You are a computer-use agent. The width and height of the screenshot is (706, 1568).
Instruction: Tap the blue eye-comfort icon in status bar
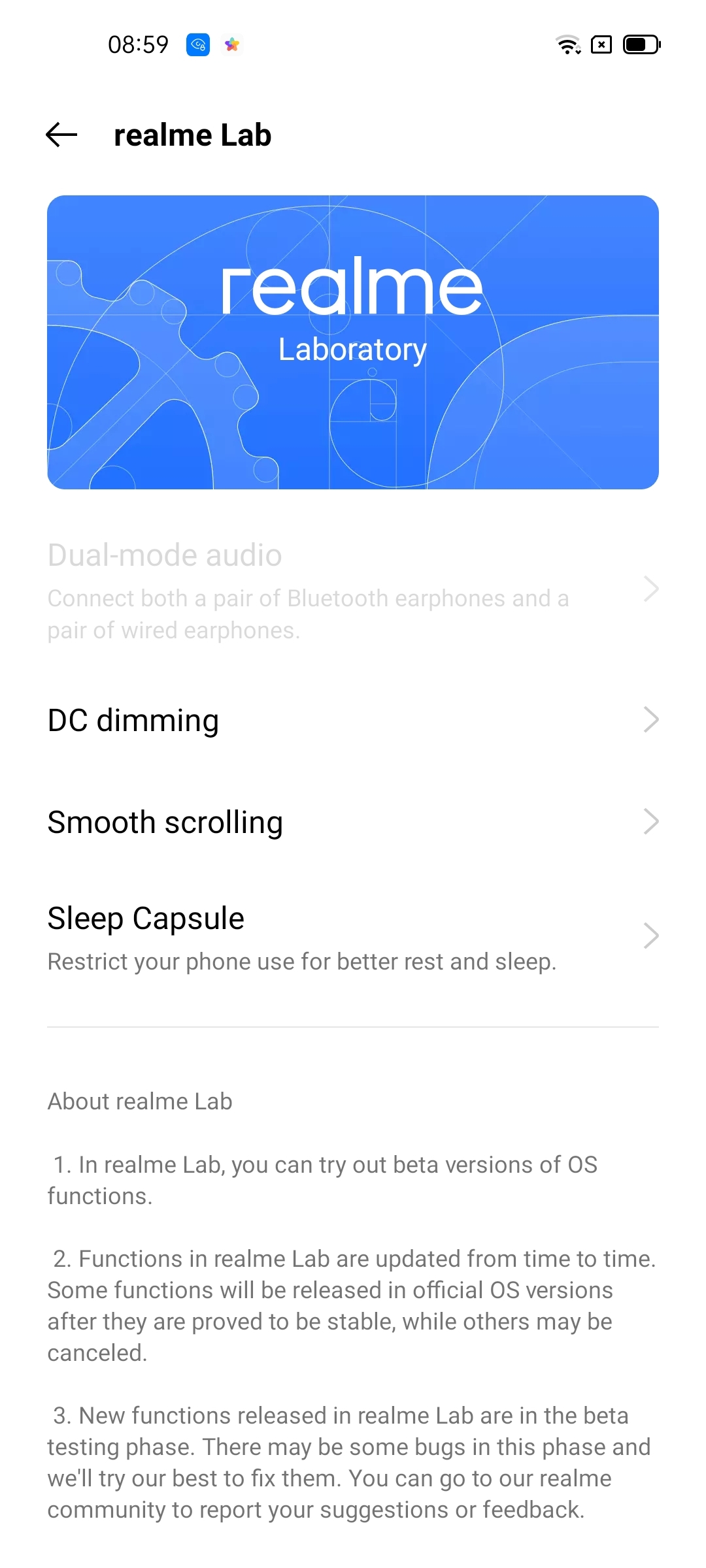197,44
